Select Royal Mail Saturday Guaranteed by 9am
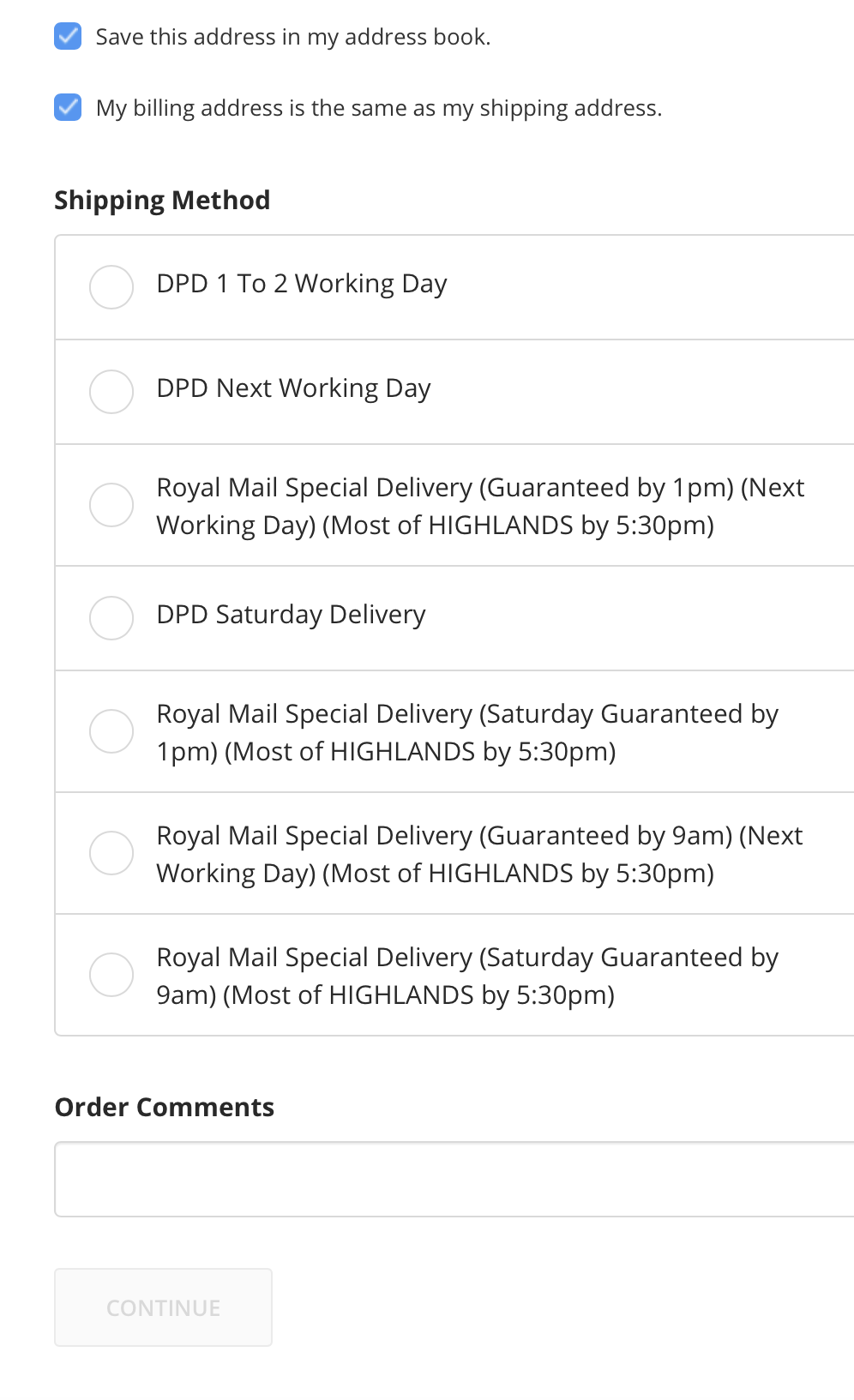 (x=111, y=975)
